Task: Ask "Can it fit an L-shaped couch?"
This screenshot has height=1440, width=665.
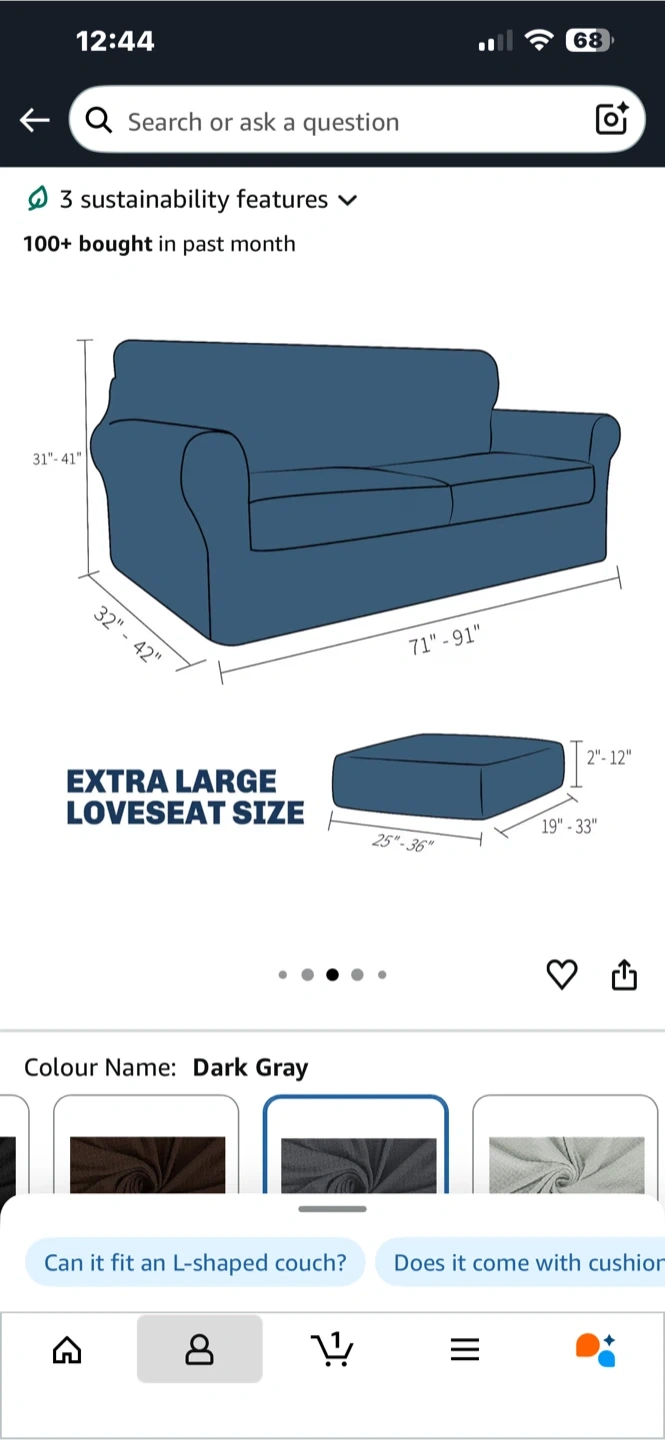Action: (195, 1262)
